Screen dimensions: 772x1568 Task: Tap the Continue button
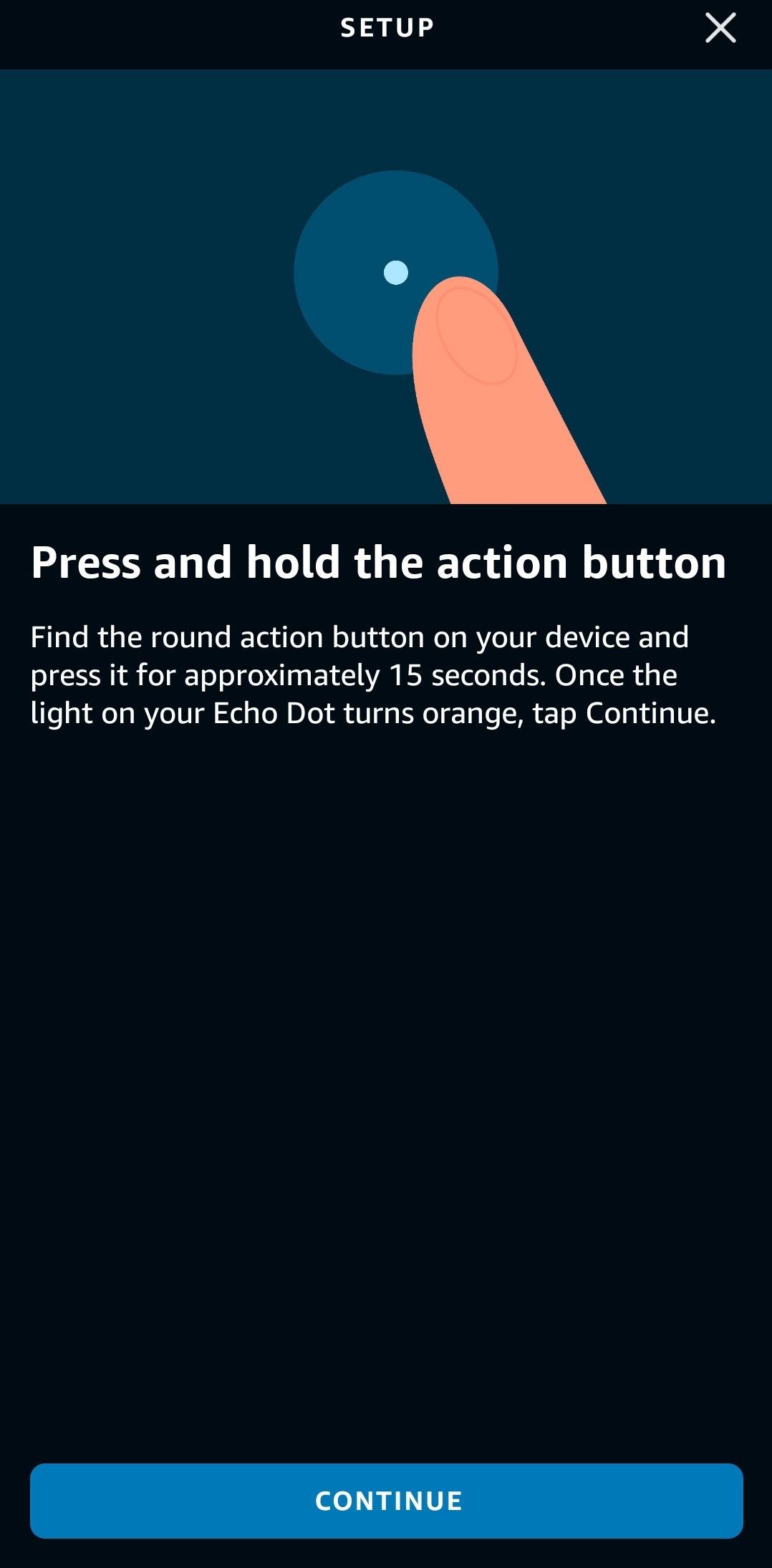tap(386, 1501)
